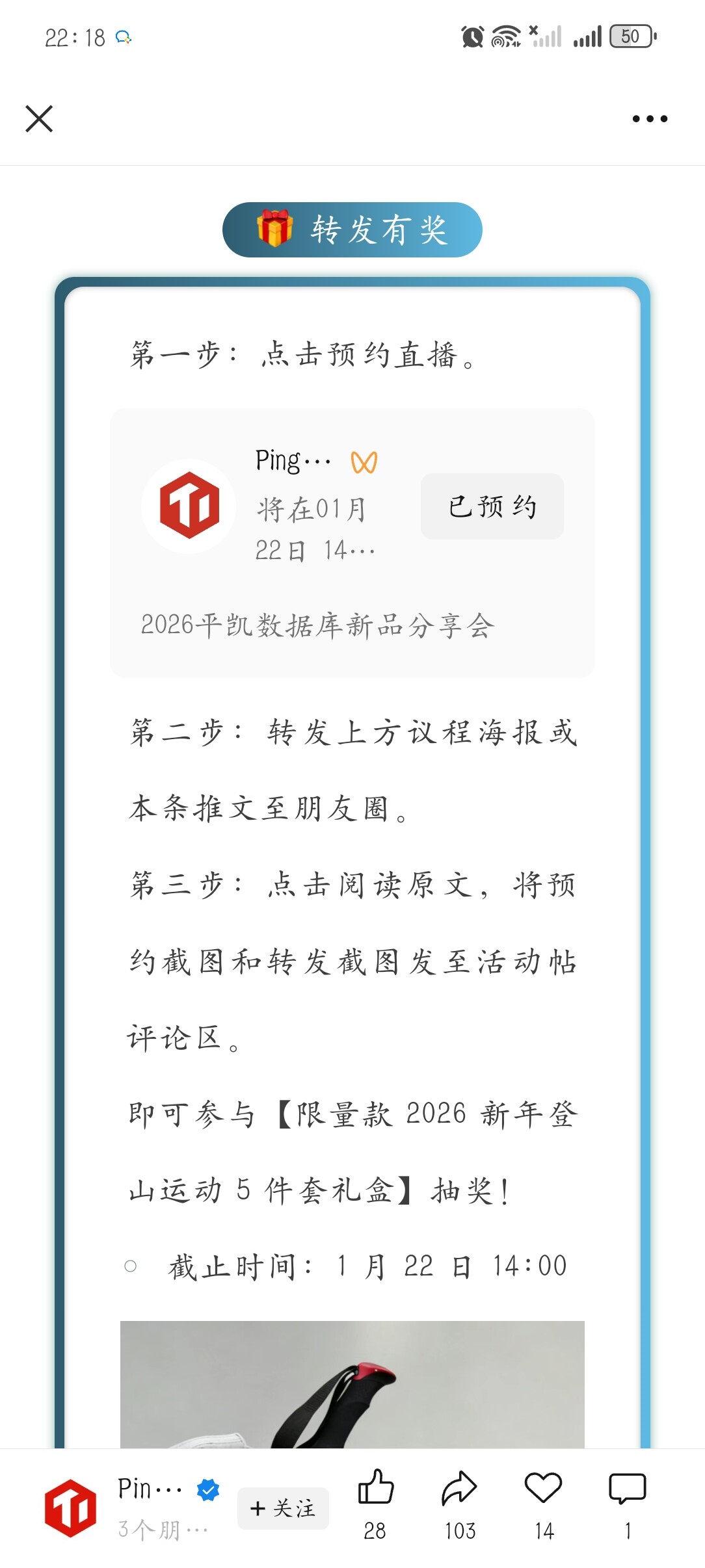Follow the account with 关注 button
705x1568 pixels.
pyautogui.click(x=283, y=1508)
